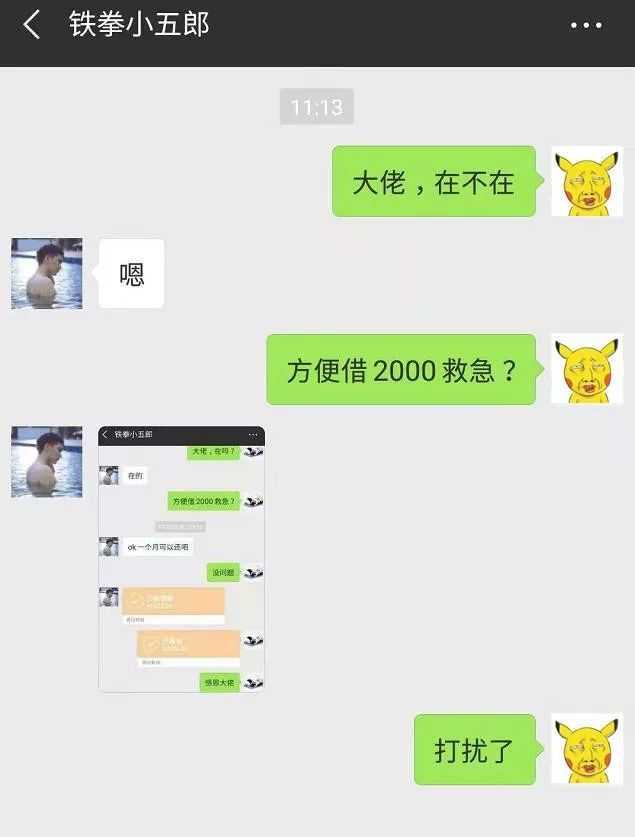The height and width of the screenshot is (837, 635).
Task: Tap my Pikachu avatar beside 大佬,在不在
Action: coord(587,181)
